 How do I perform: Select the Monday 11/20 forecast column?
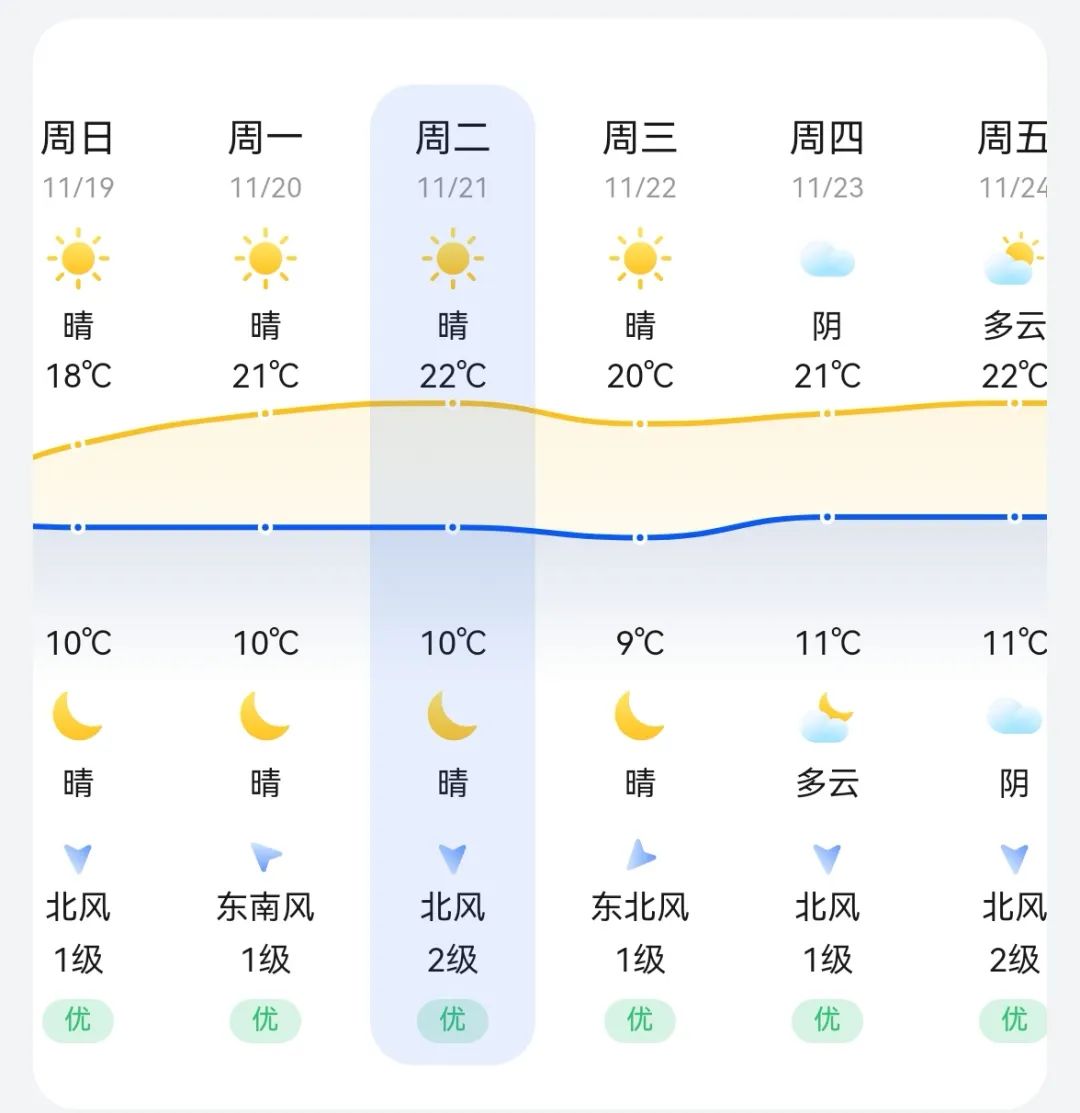(265, 160)
